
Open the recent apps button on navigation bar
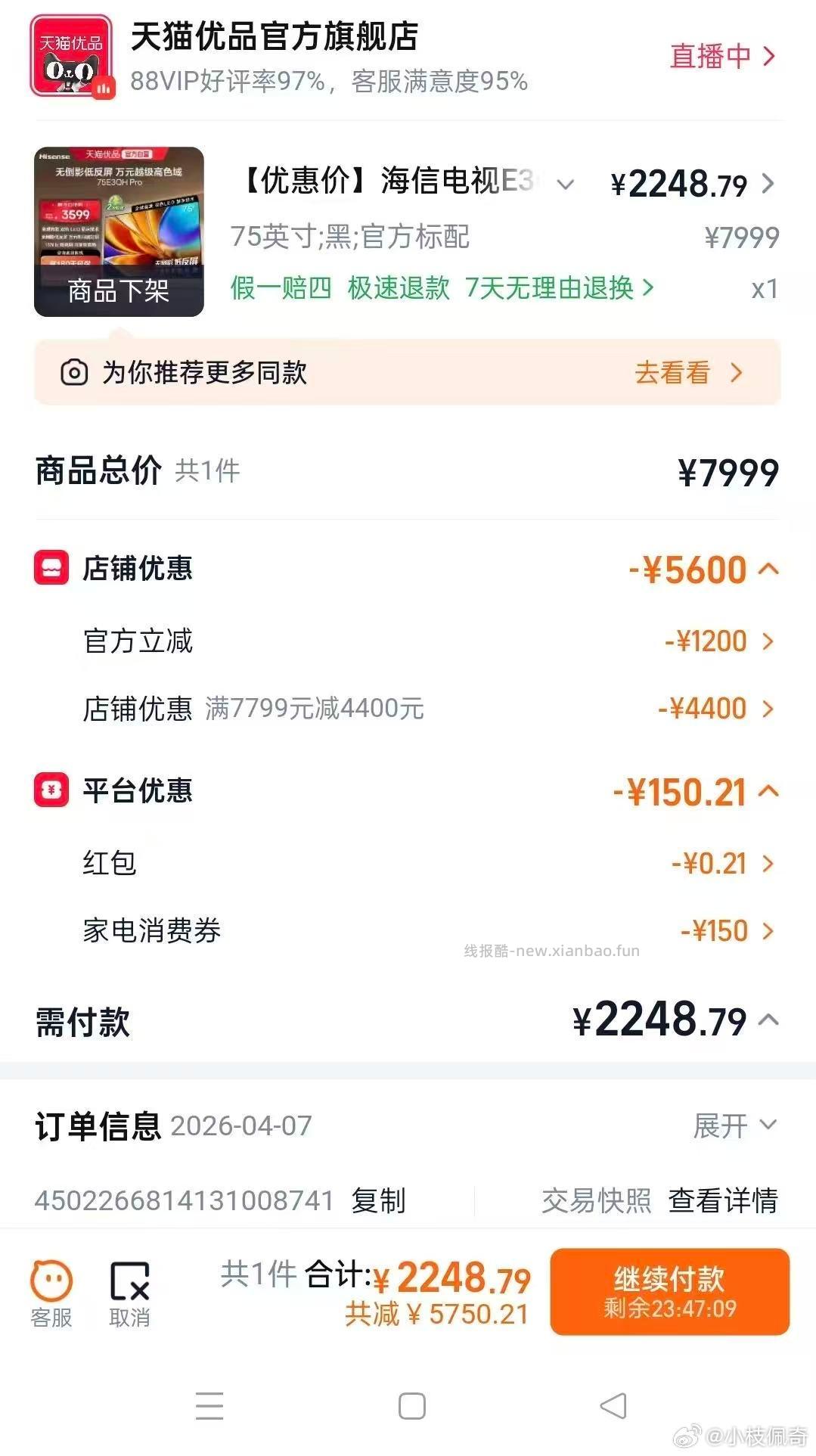point(210,1404)
